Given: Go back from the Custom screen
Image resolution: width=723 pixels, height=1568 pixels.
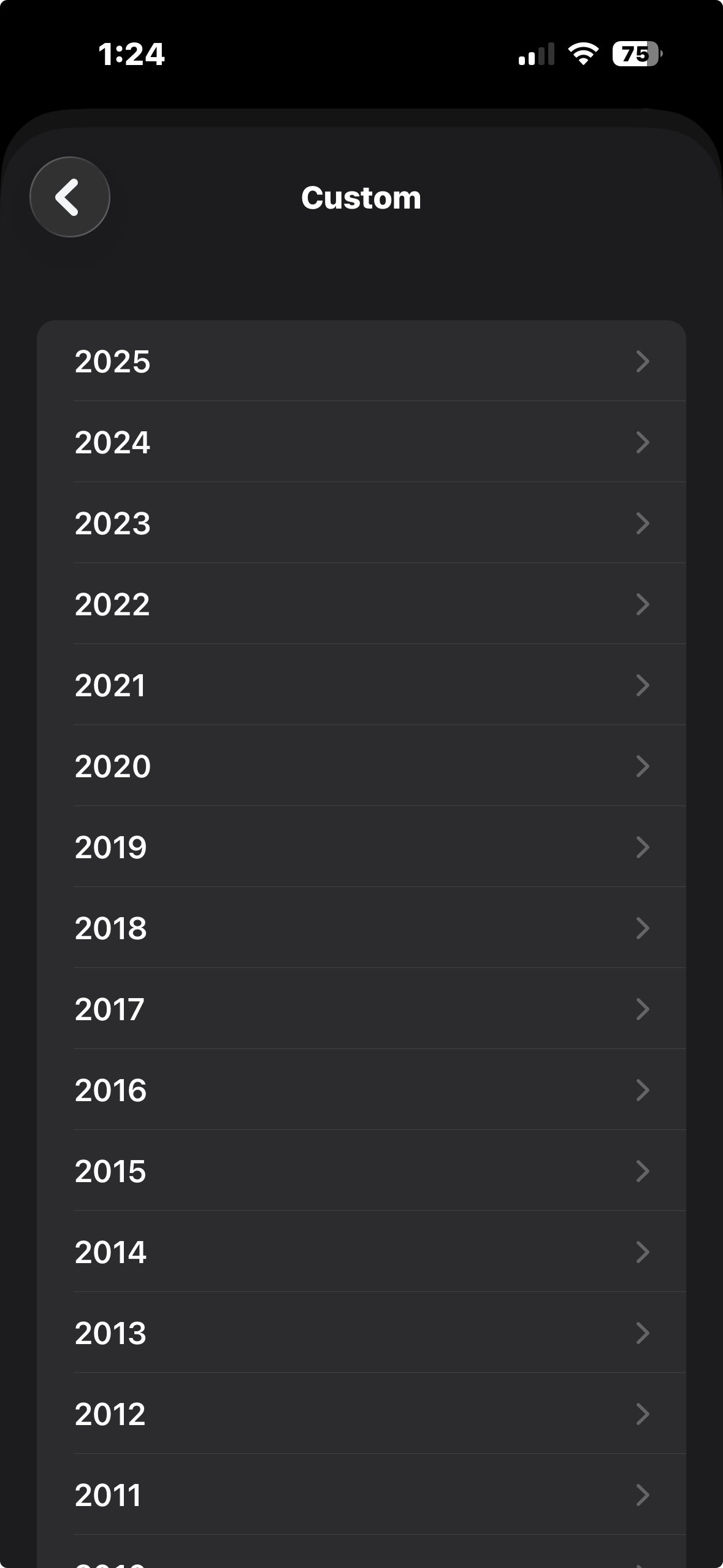Looking at the screenshot, I should [x=70, y=197].
